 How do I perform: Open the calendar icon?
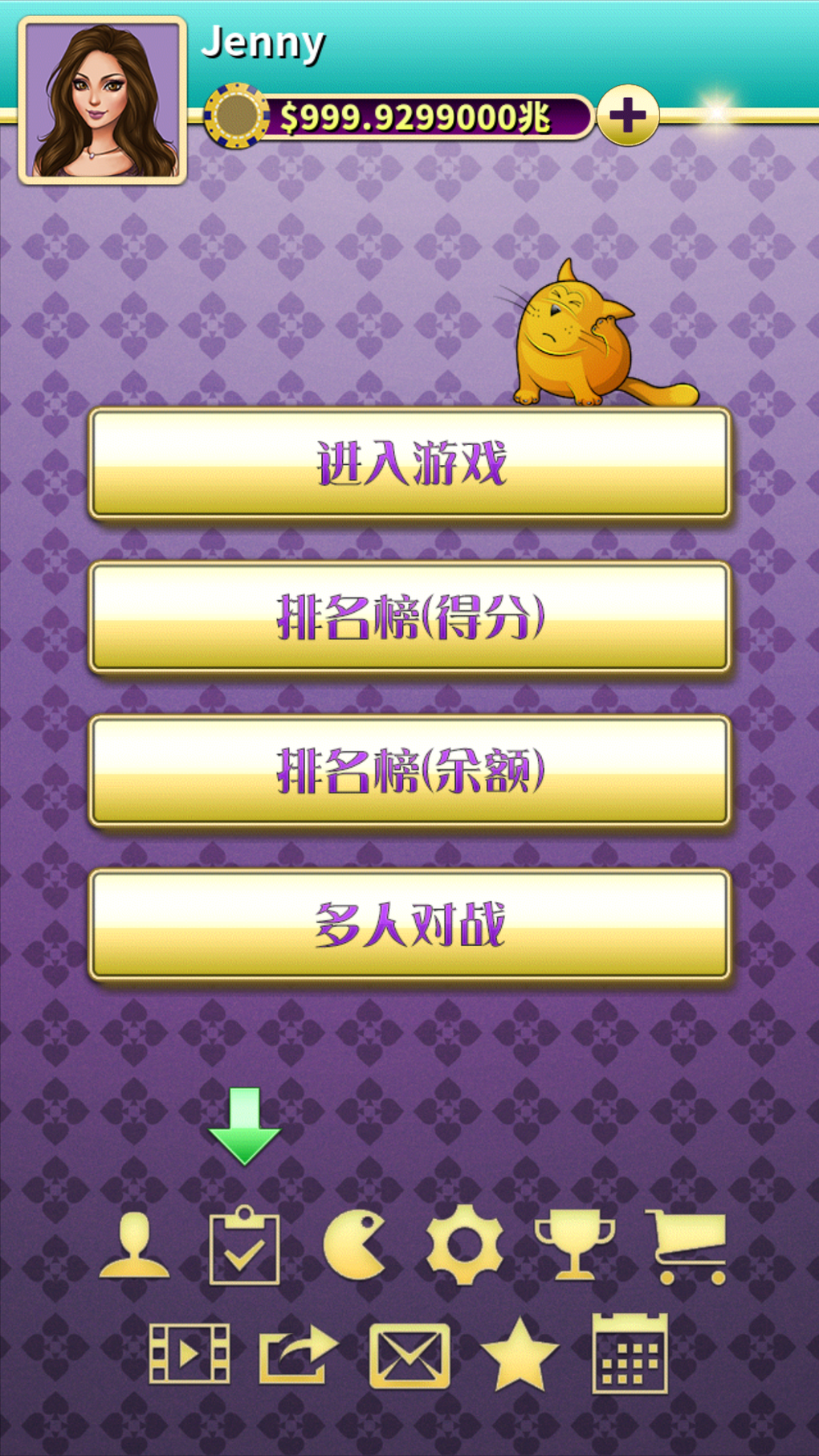tap(630, 1354)
